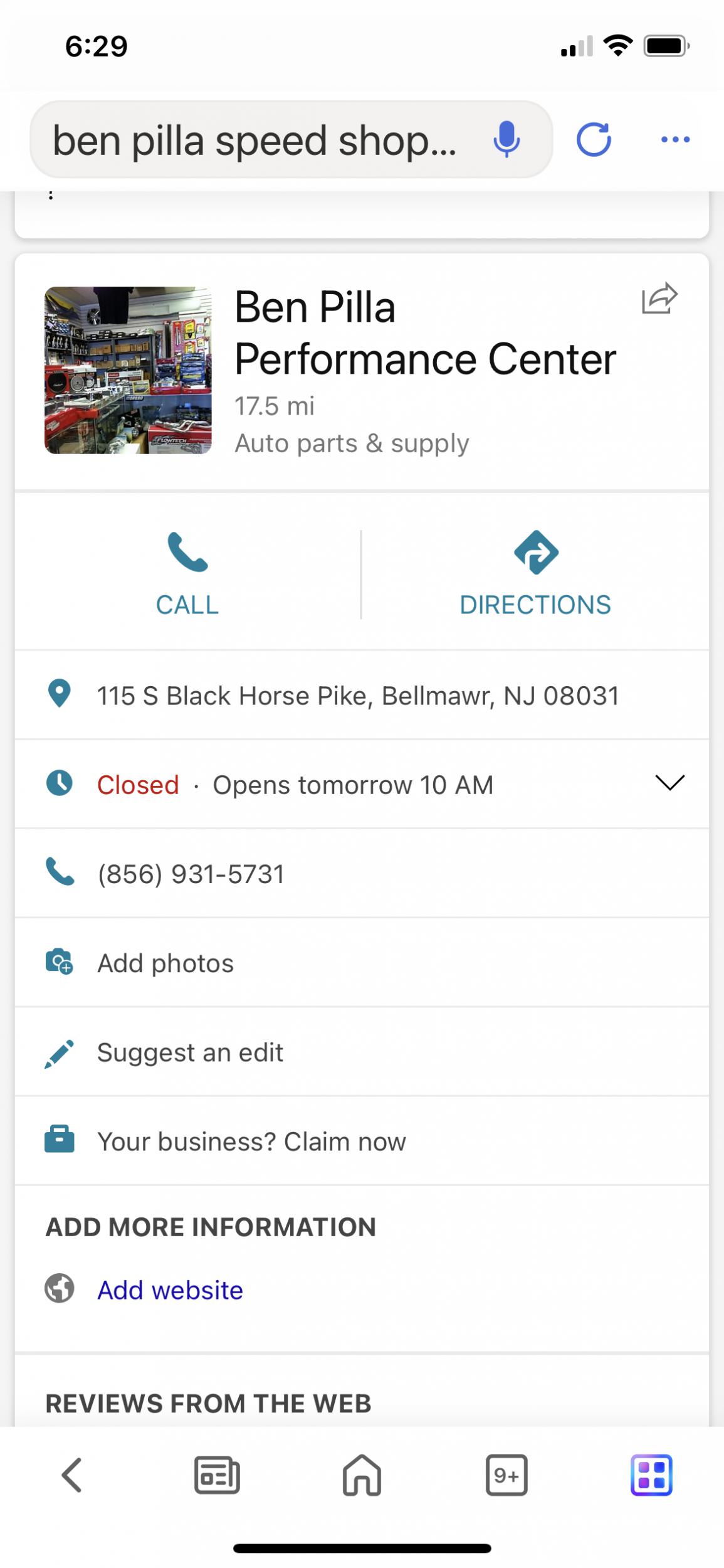Follow the Add website link

click(x=170, y=1290)
